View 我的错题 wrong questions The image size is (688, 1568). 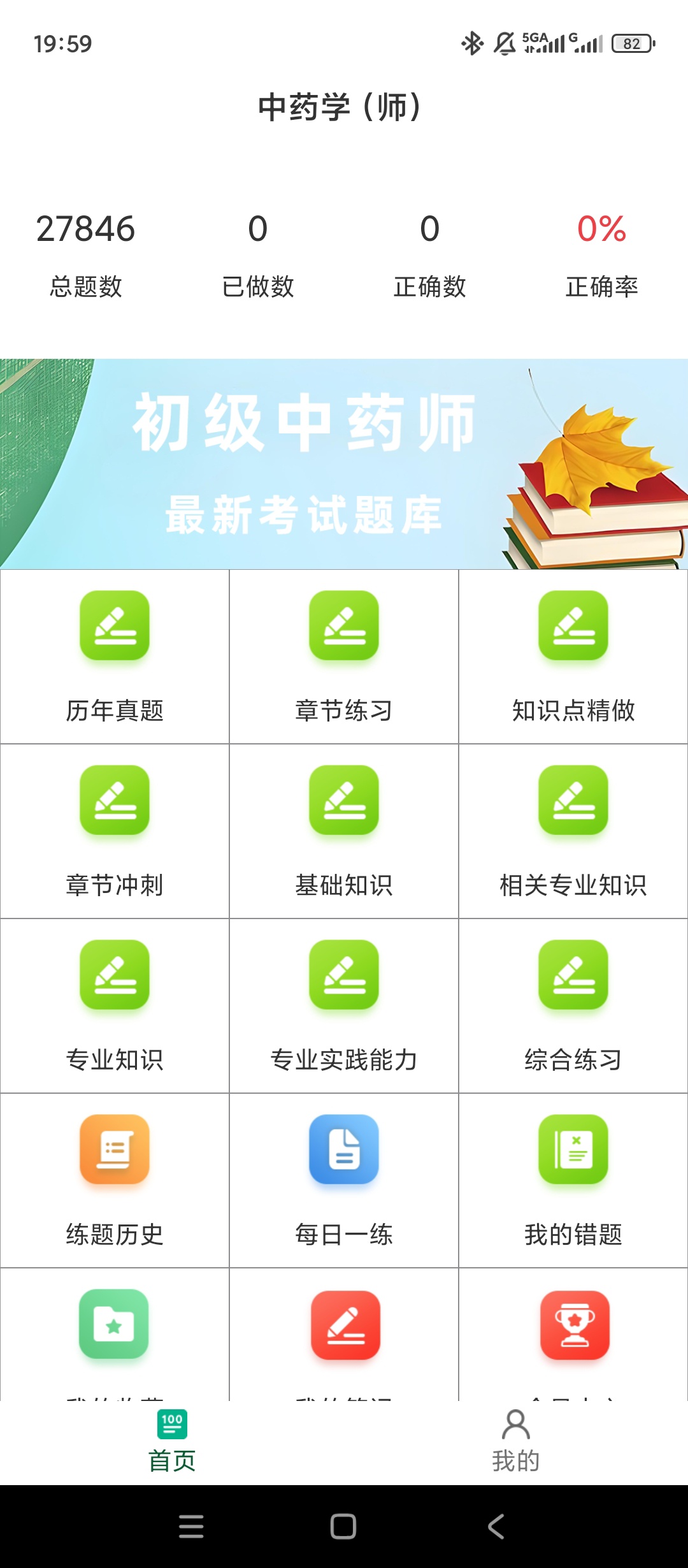pos(573,1180)
